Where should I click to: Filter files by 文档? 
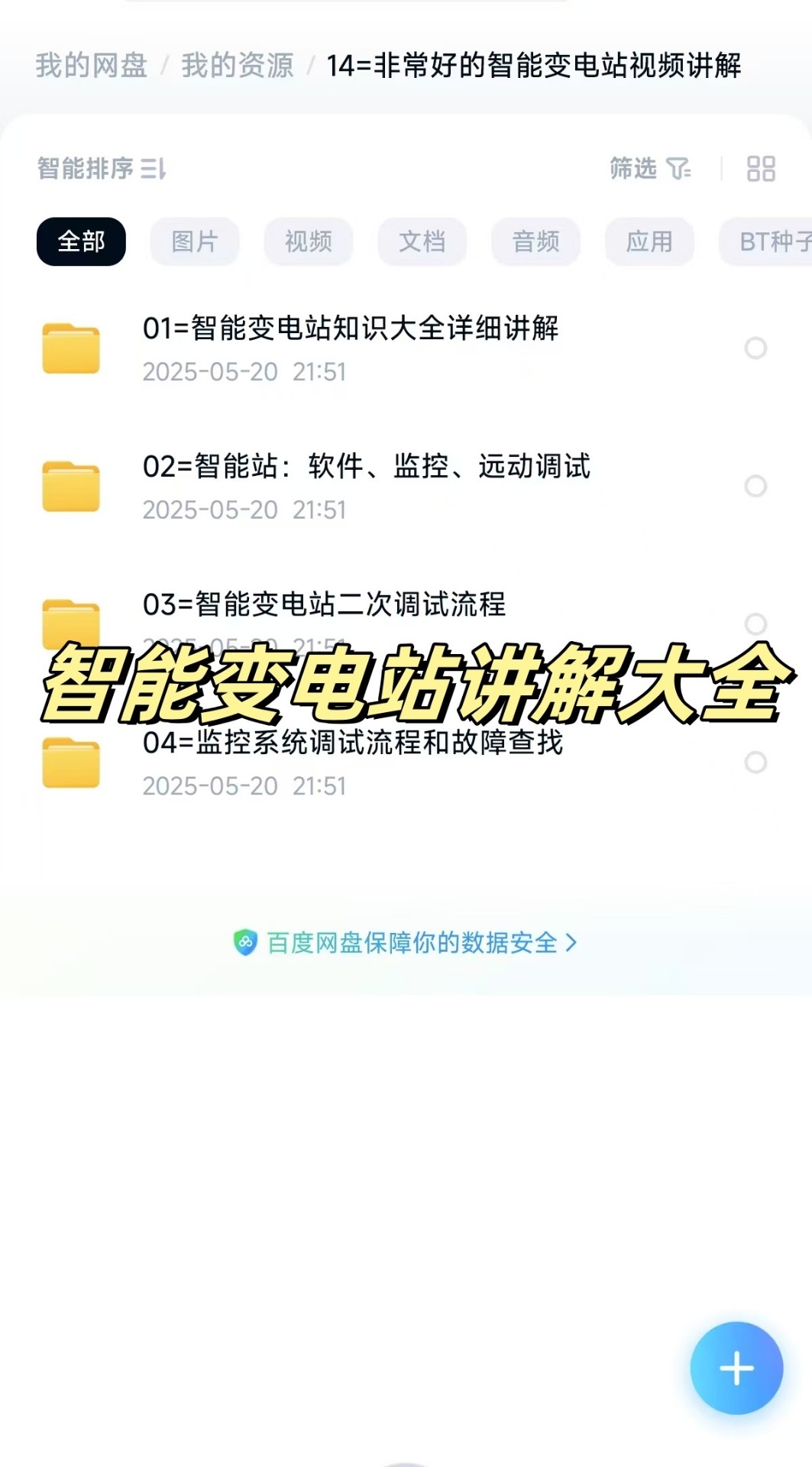[x=422, y=241]
